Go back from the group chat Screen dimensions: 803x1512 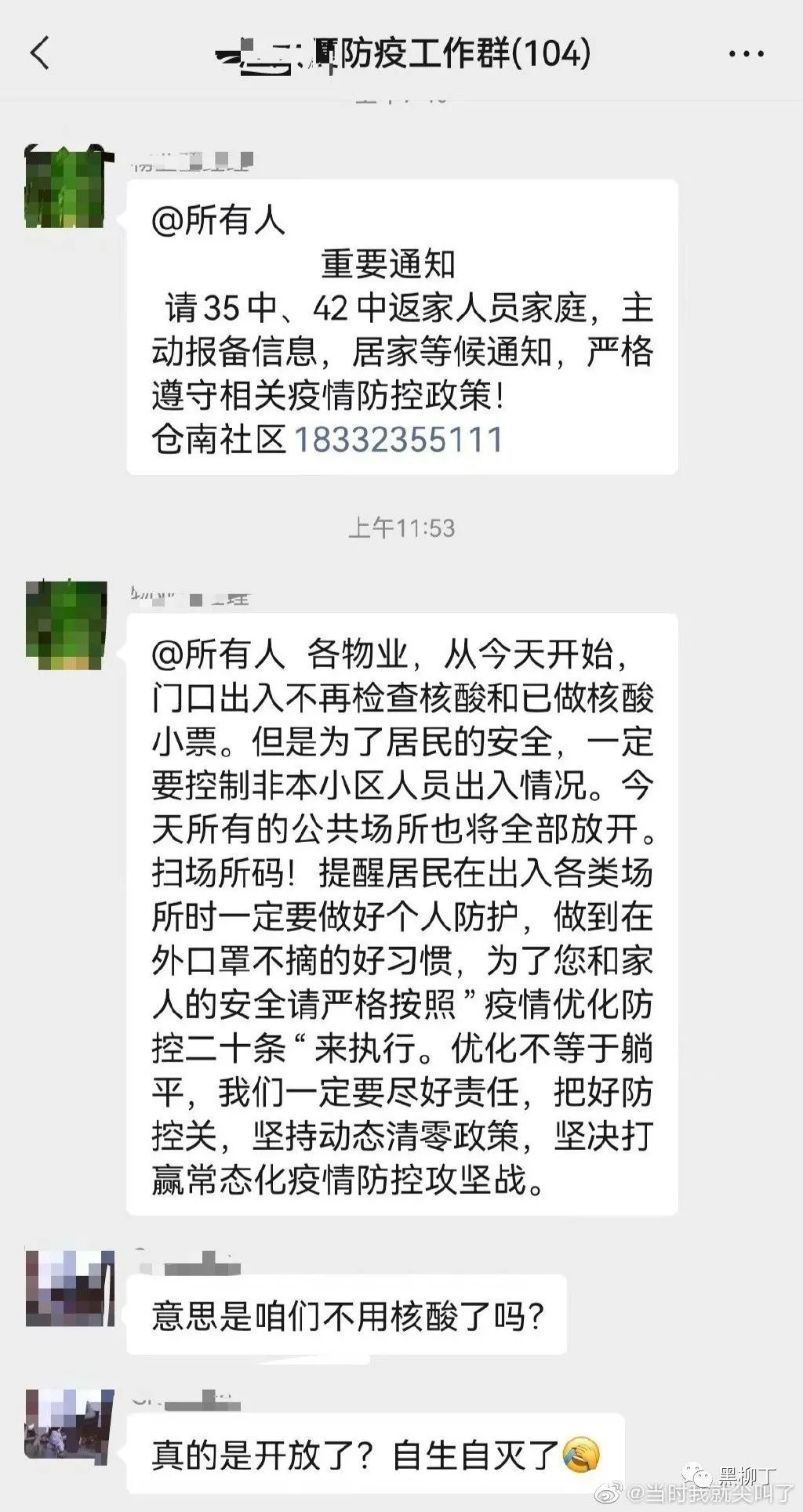click(39, 53)
